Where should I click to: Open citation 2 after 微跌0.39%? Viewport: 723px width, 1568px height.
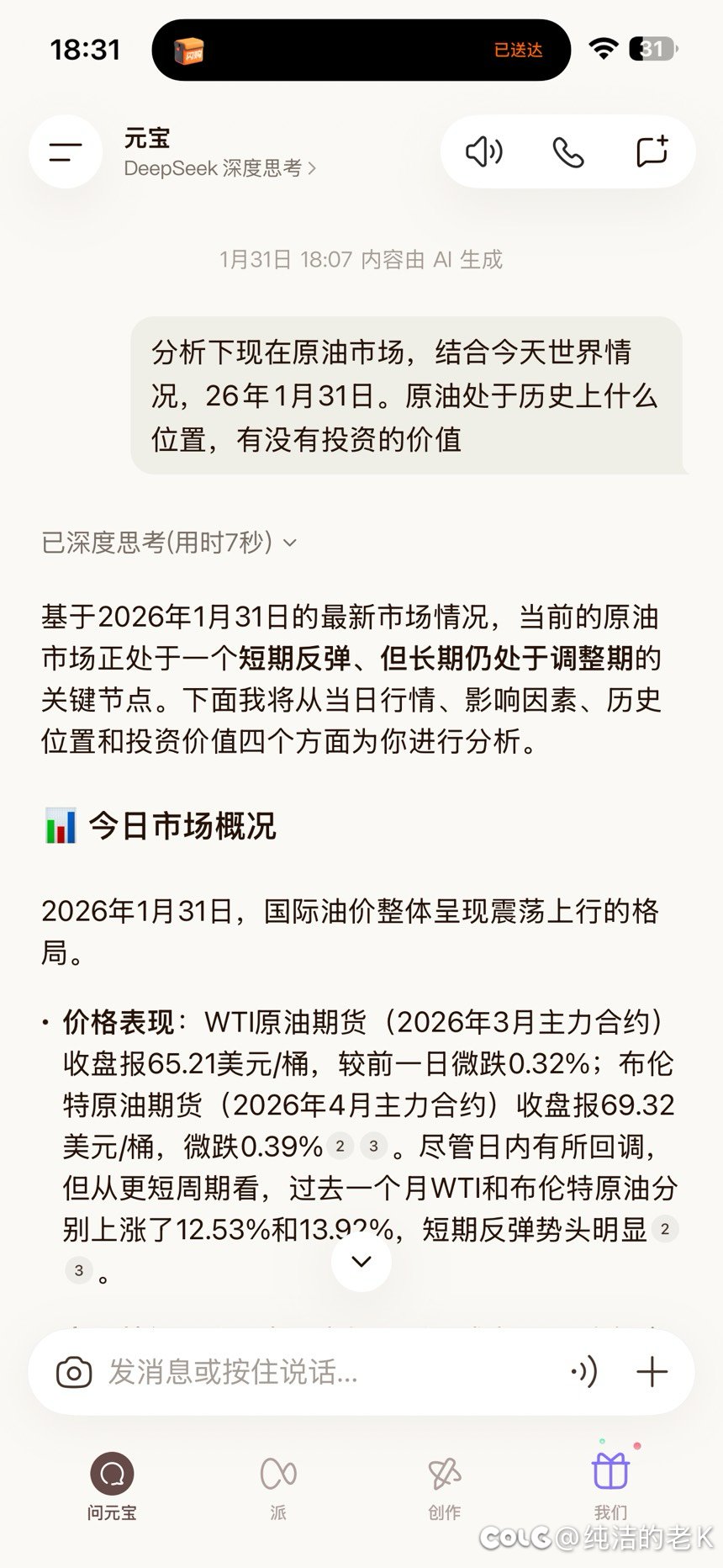(340, 1146)
